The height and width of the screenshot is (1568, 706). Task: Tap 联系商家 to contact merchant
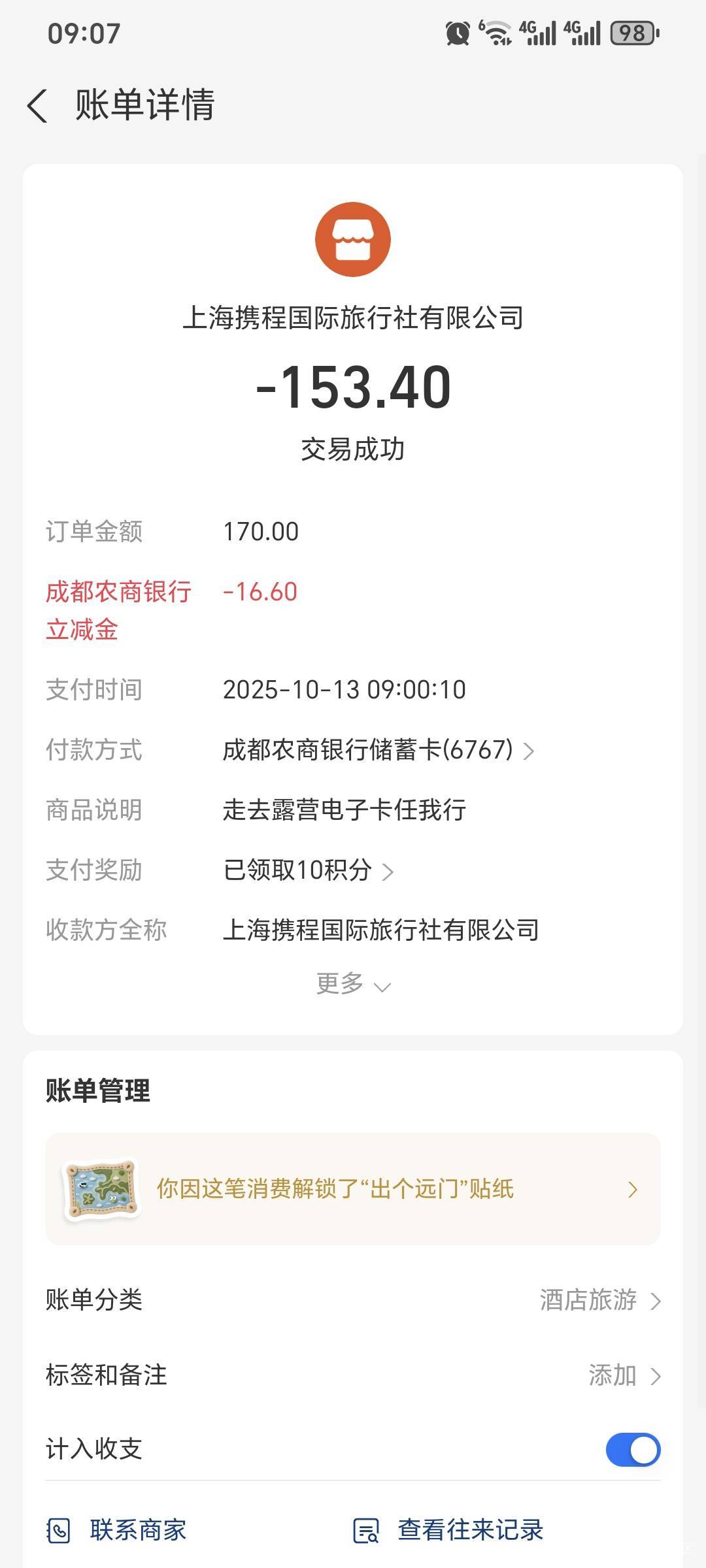(118, 1530)
